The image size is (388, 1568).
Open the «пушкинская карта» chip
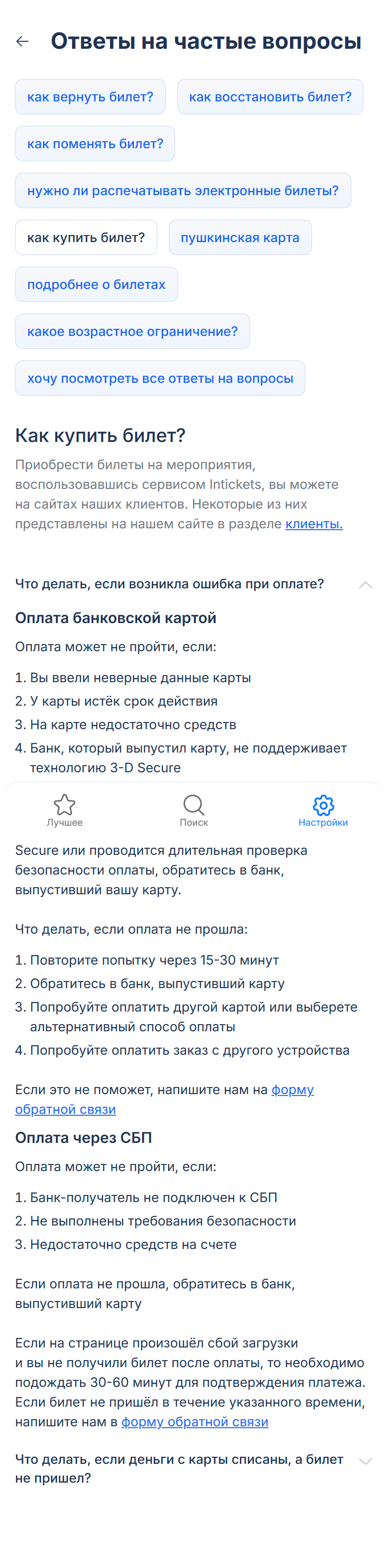pos(240,237)
